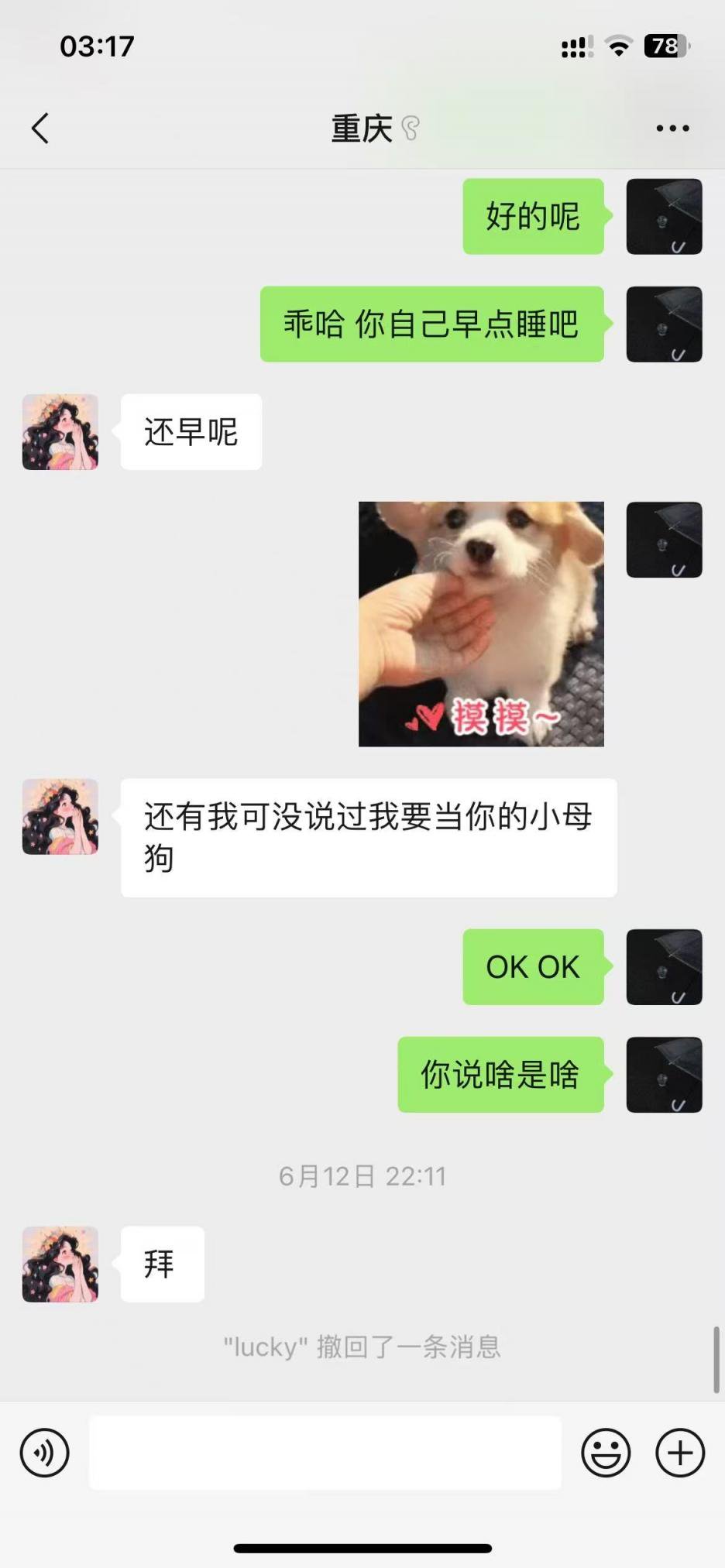Screen dimensions: 725x1568
Task: Open my avatar beside 好的呢 message
Action: point(664,217)
